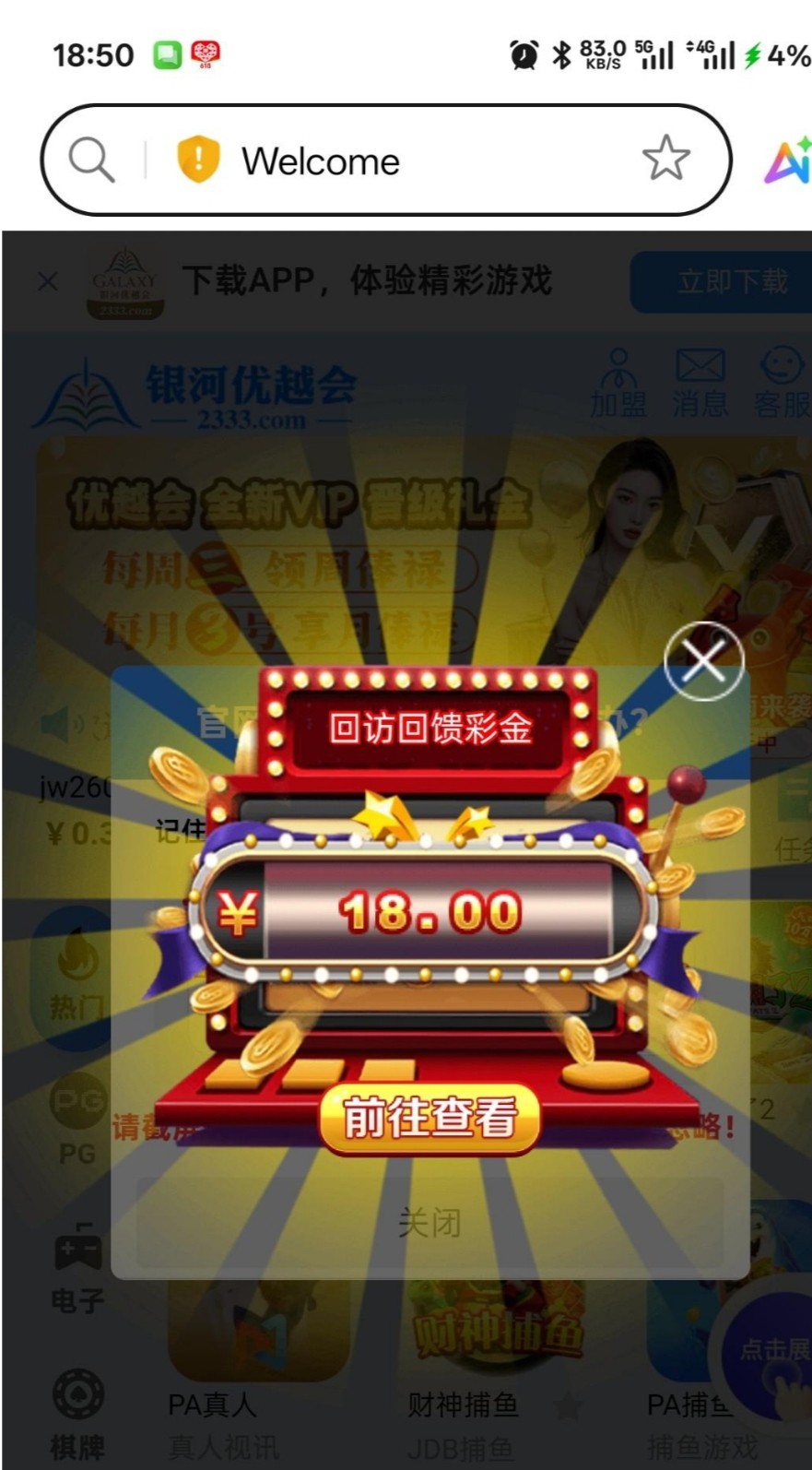Tap the 前往查看 button
812x1470 pixels.
[430, 1119]
